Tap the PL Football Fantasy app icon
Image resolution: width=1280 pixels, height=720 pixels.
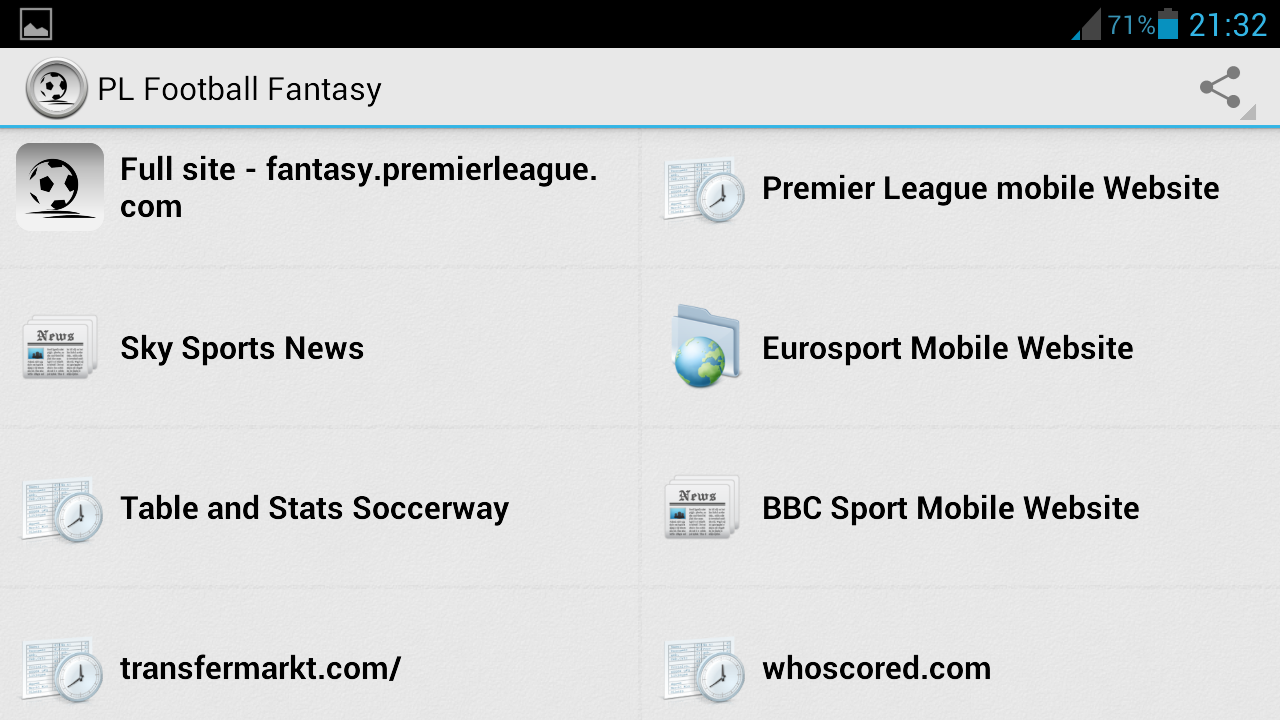pyautogui.click(x=56, y=88)
